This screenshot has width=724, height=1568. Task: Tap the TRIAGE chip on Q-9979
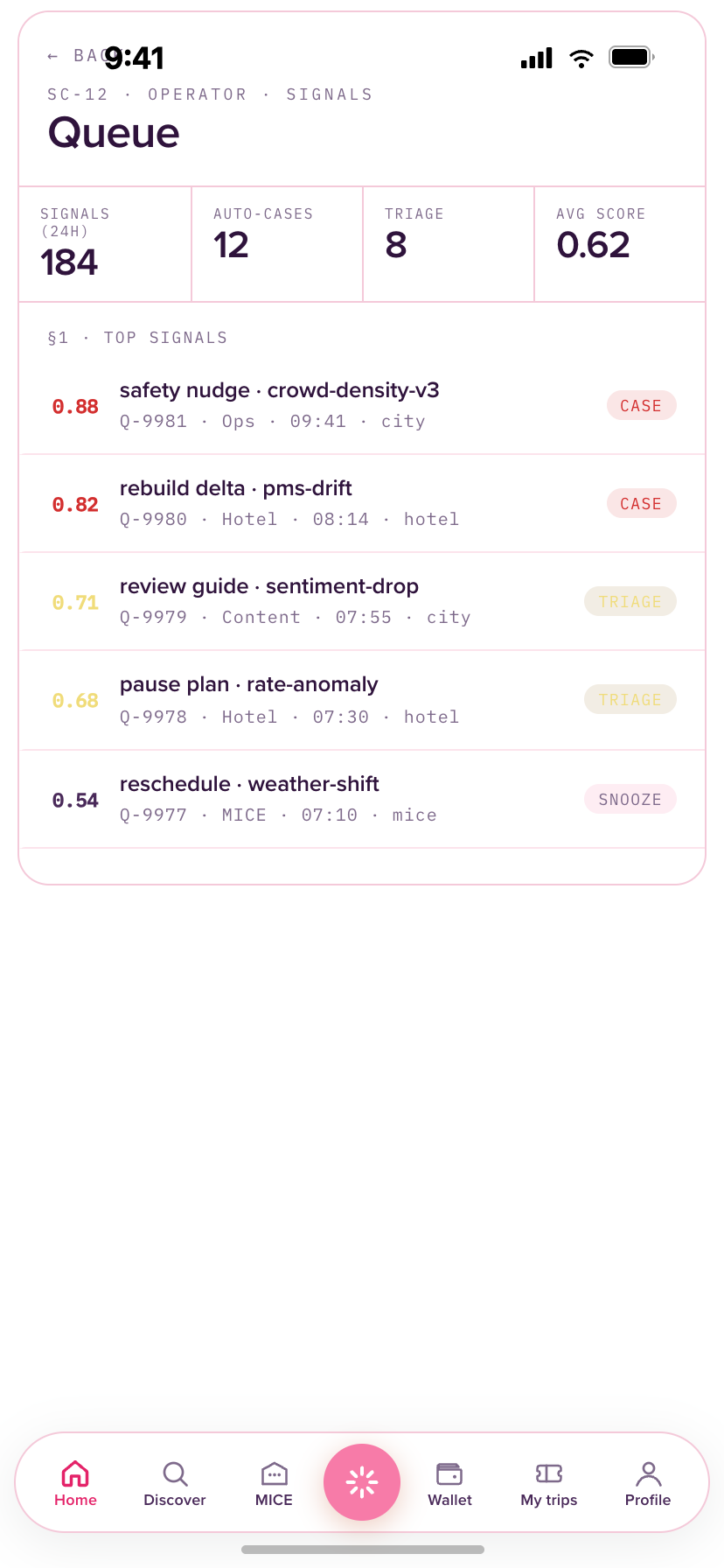coord(630,602)
